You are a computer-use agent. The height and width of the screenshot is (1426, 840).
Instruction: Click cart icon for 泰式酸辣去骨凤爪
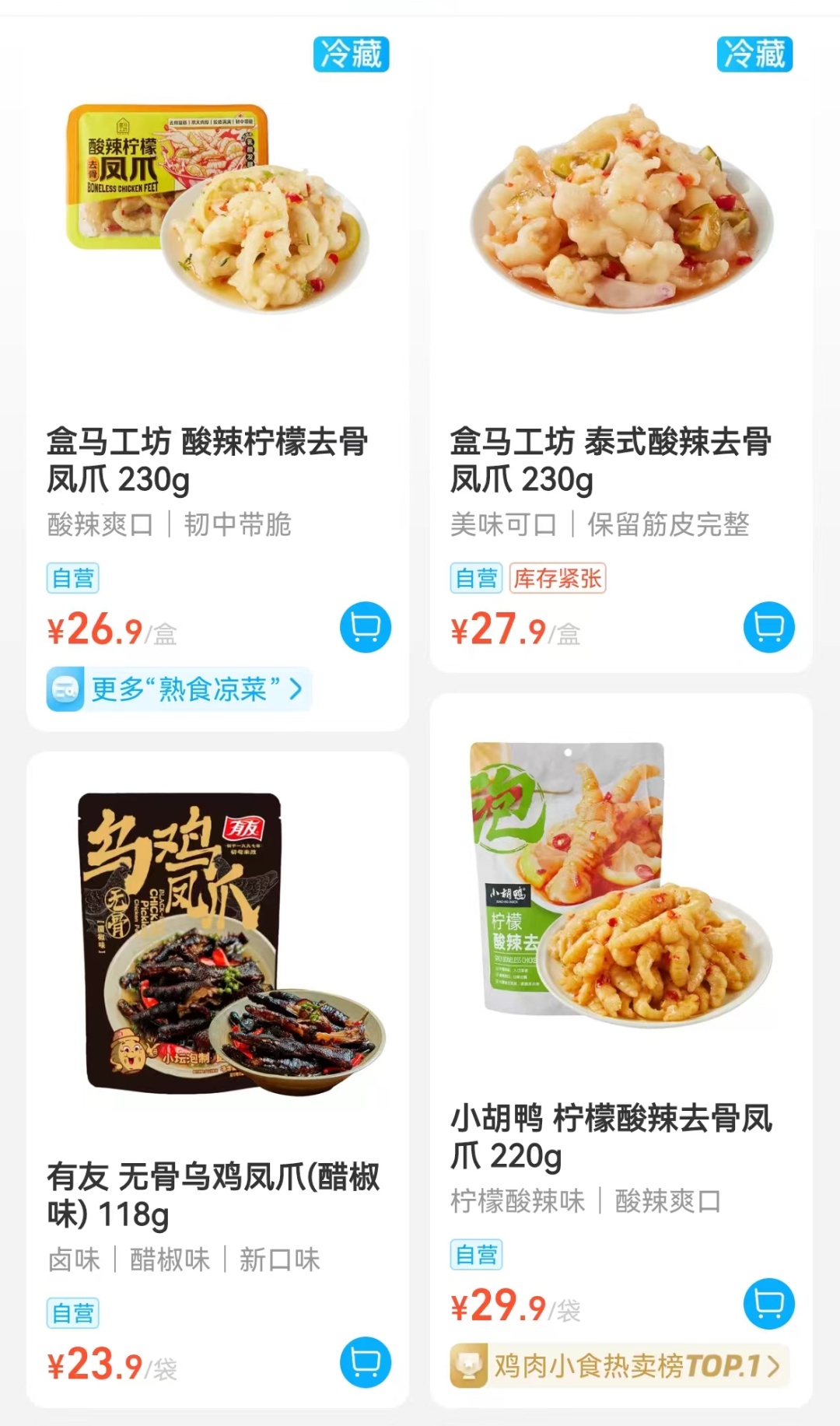click(768, 627)
